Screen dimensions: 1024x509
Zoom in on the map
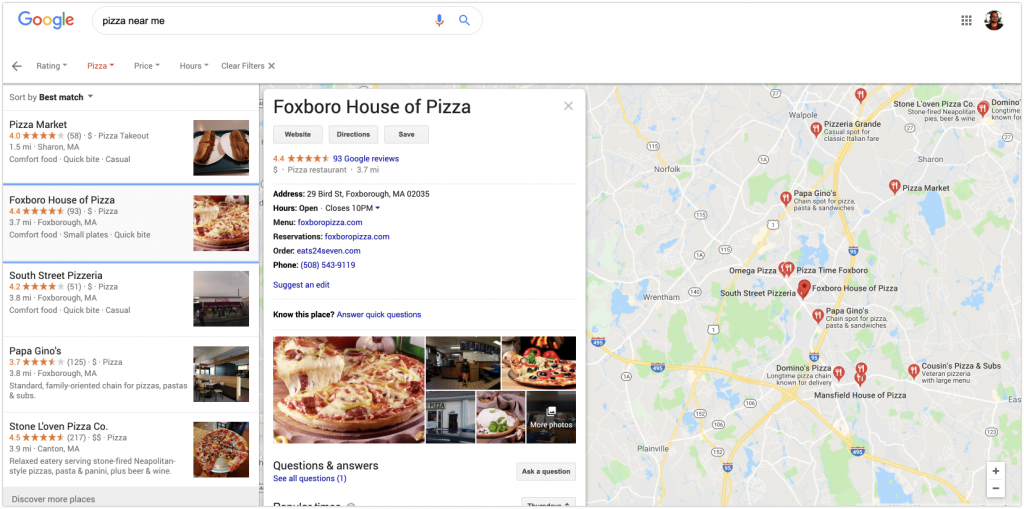[994, 470]
